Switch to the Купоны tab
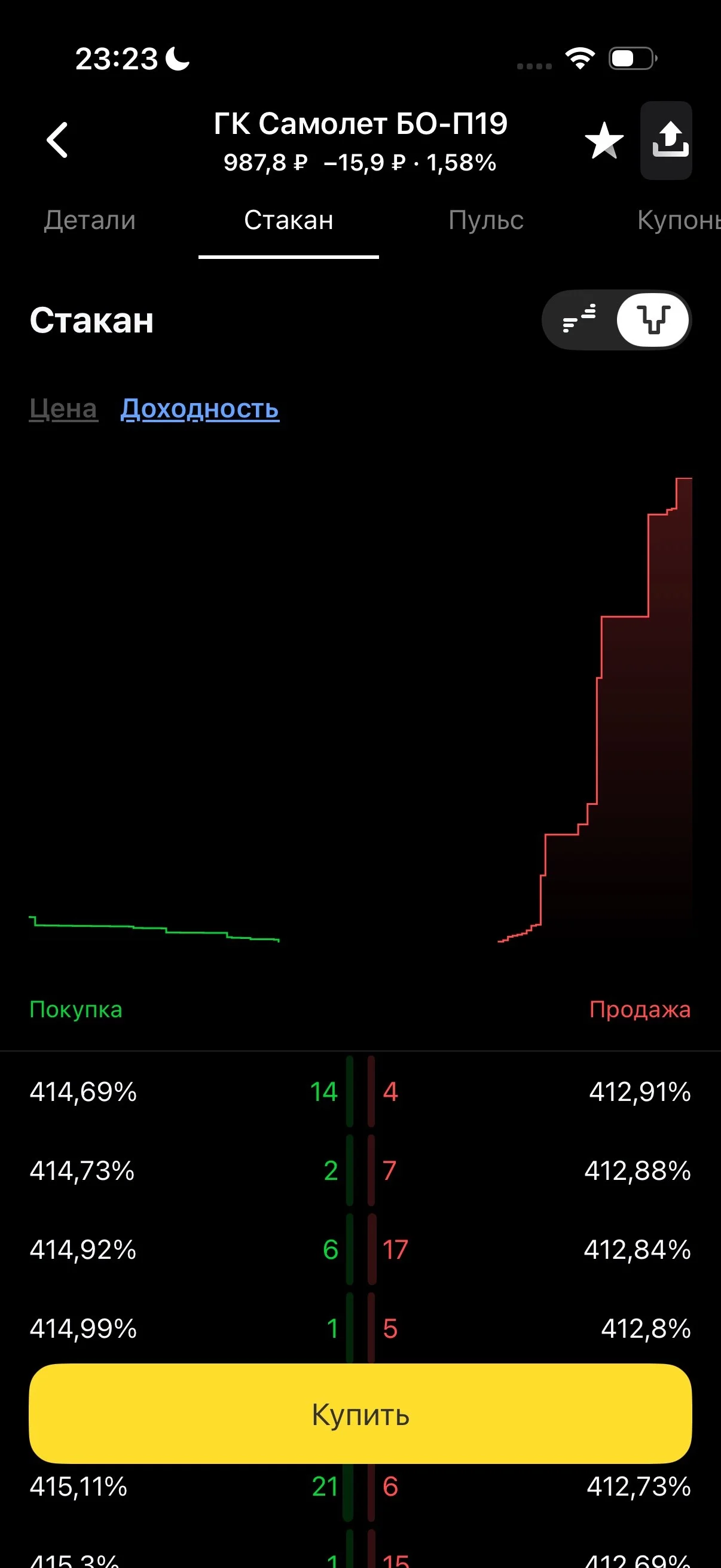Screen dimensions: 721x1568 [679, 219]
